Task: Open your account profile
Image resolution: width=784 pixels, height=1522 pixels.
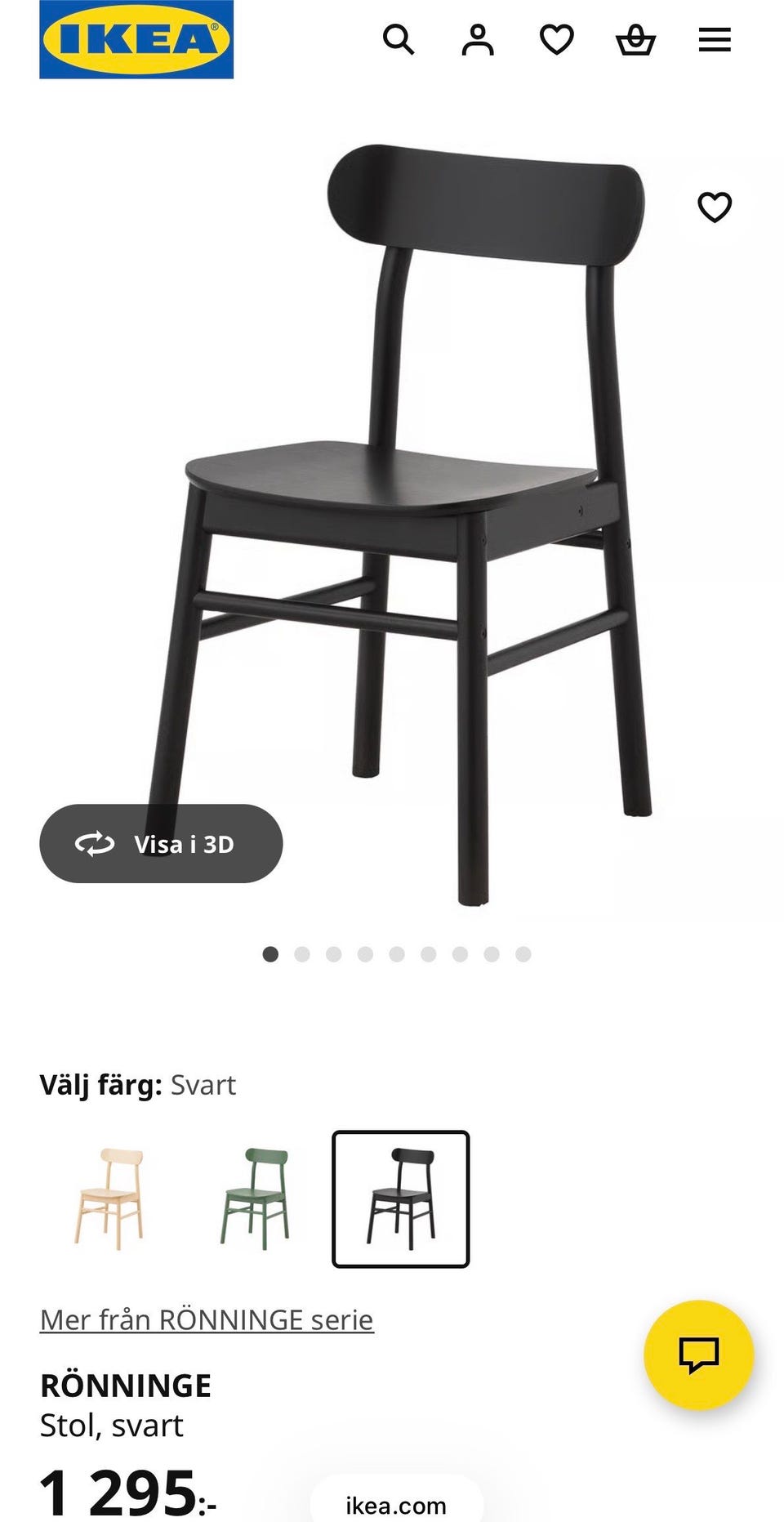Action: pyautogui.click(x=479, y=39)
